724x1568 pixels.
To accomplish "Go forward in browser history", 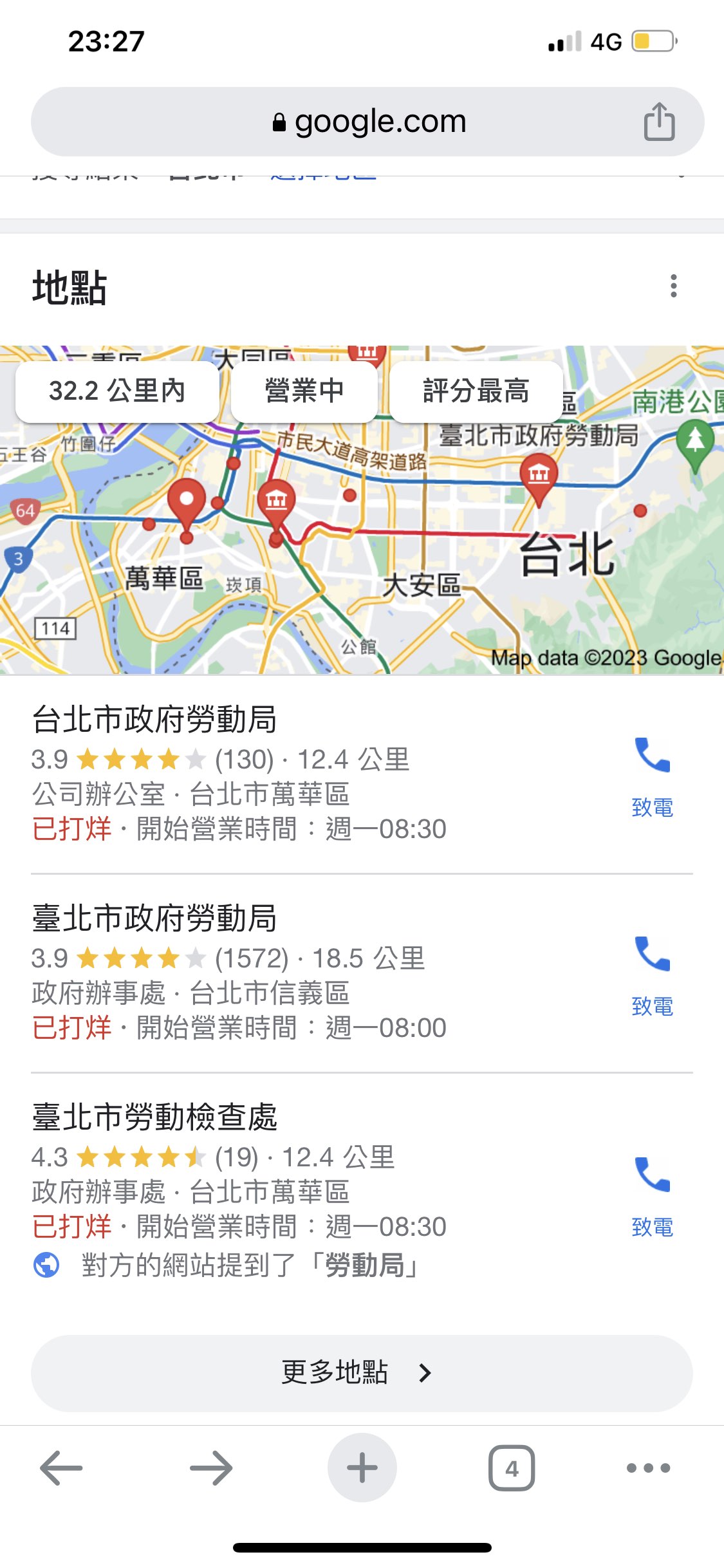I will (x=211, y=1468).
